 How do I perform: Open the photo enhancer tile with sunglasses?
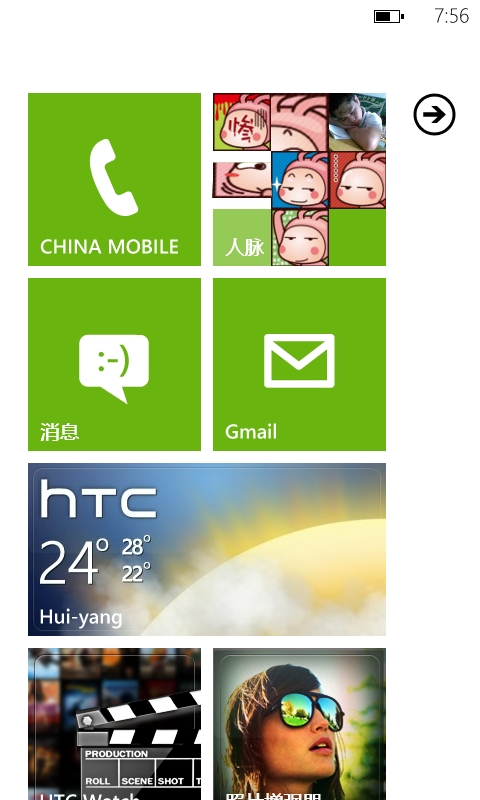pos(299,724)
